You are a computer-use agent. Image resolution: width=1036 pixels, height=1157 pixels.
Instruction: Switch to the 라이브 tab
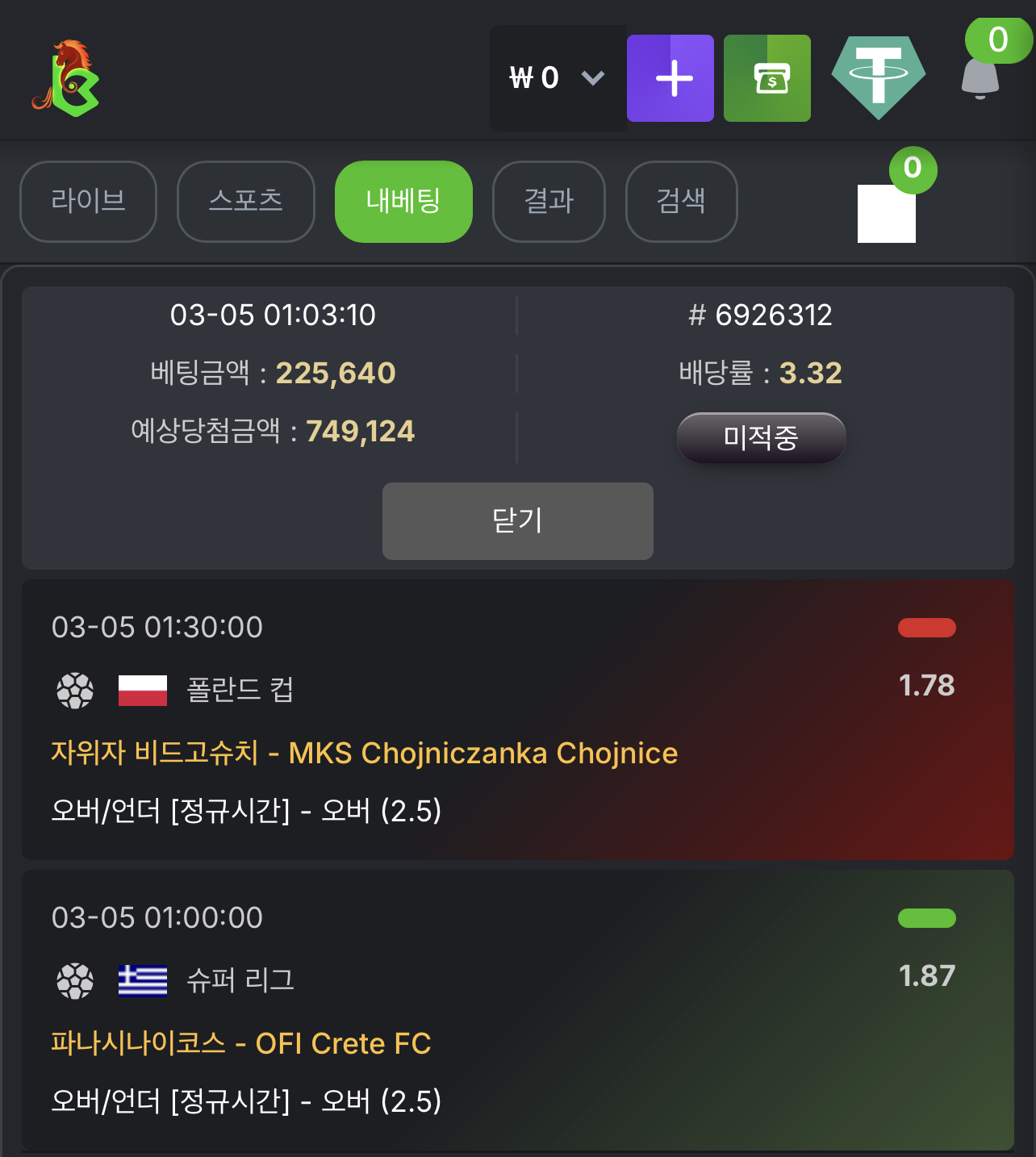tap(88, 202)
